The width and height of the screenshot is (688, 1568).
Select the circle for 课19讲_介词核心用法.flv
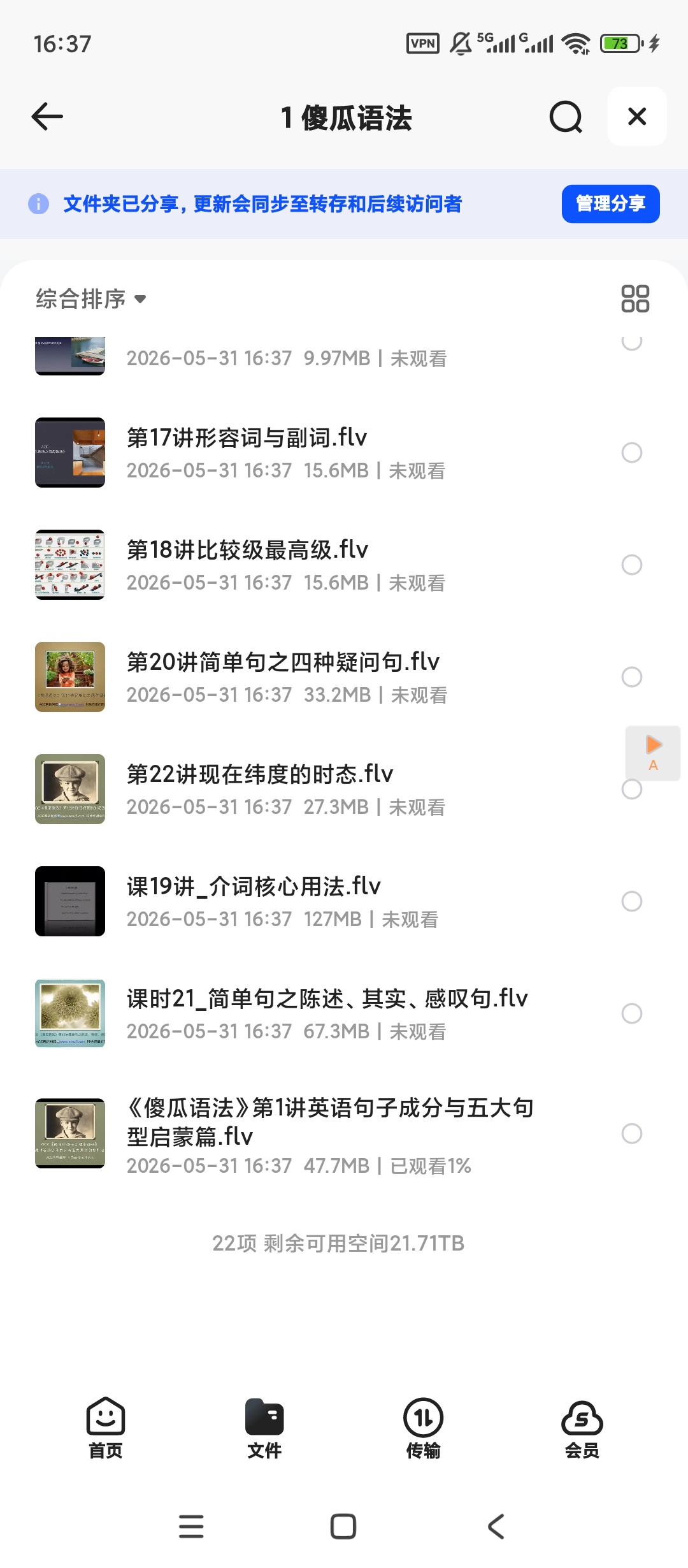pyautogui.click(x=631, y=901)
